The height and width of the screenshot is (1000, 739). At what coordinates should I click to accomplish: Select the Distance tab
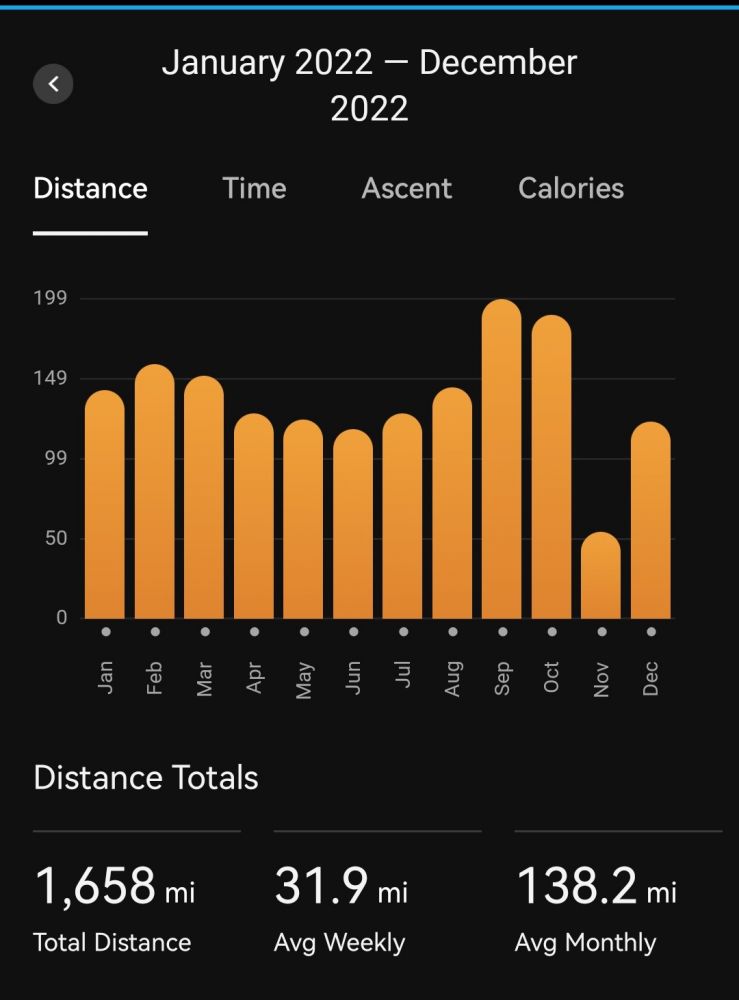click(x=90, y=189)
